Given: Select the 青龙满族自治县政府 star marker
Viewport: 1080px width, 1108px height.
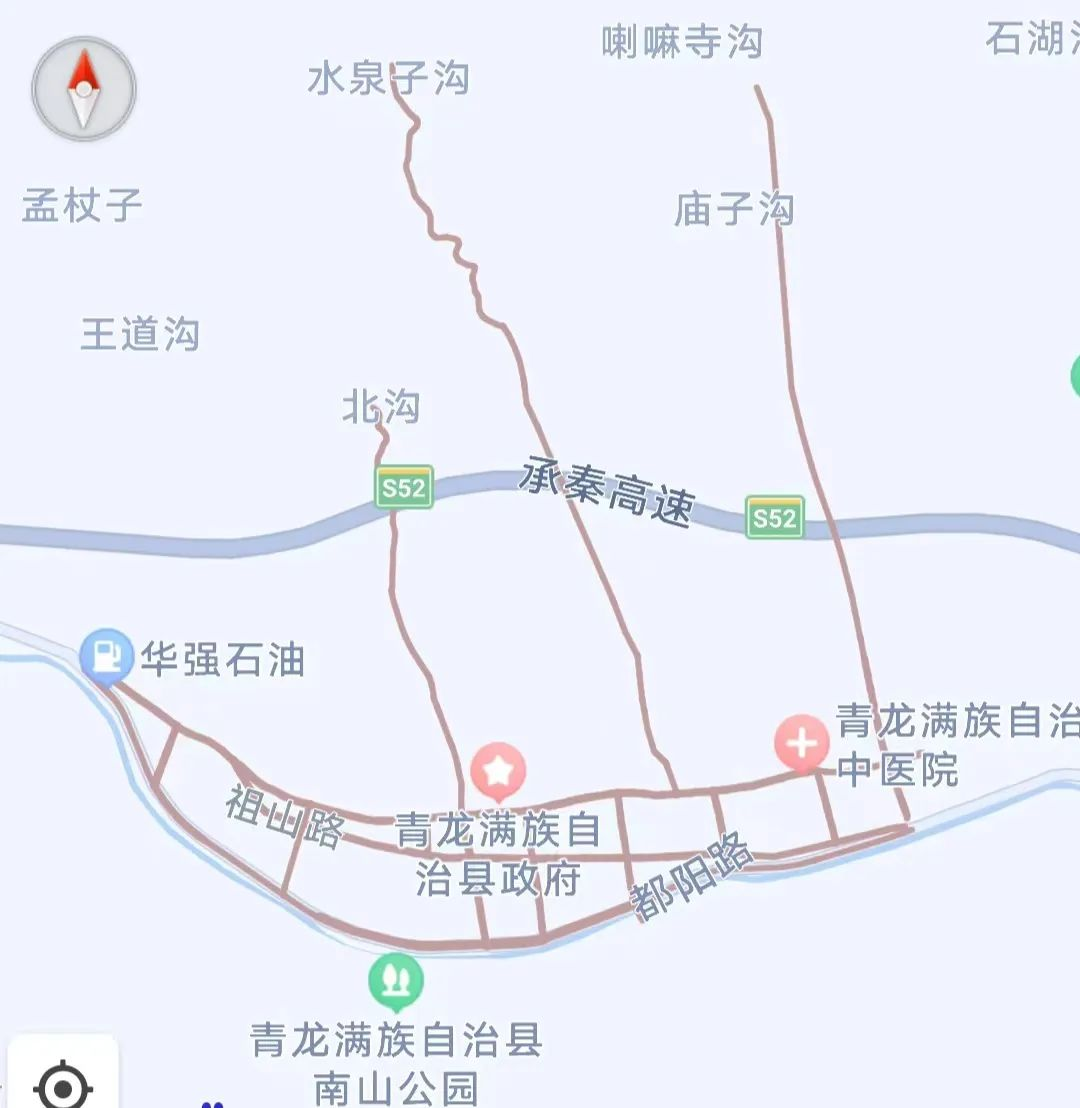Looking at the screenshot, I should click(x=498, y=770).
